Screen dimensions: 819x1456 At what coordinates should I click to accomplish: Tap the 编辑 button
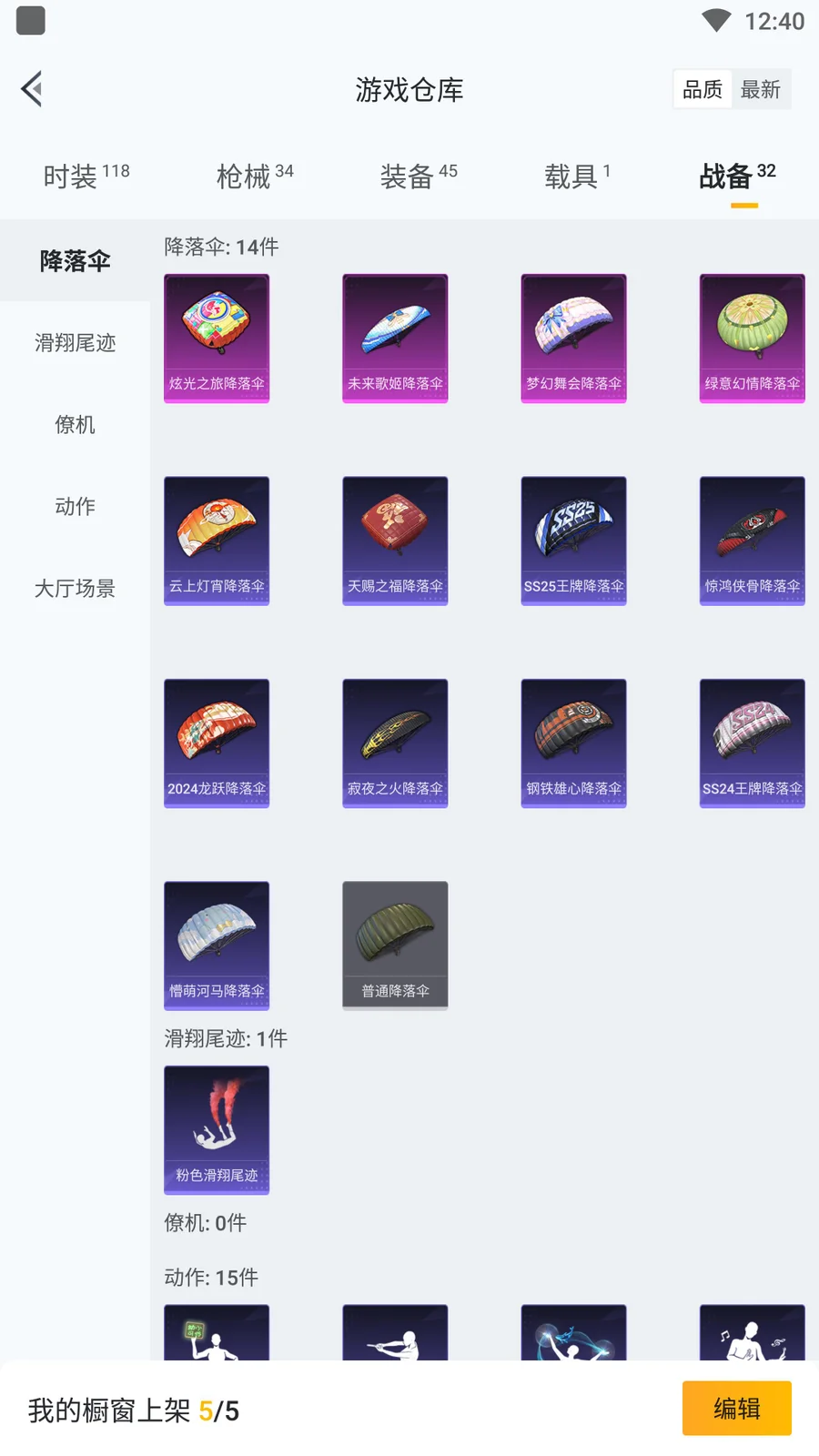coord(736,1409)
